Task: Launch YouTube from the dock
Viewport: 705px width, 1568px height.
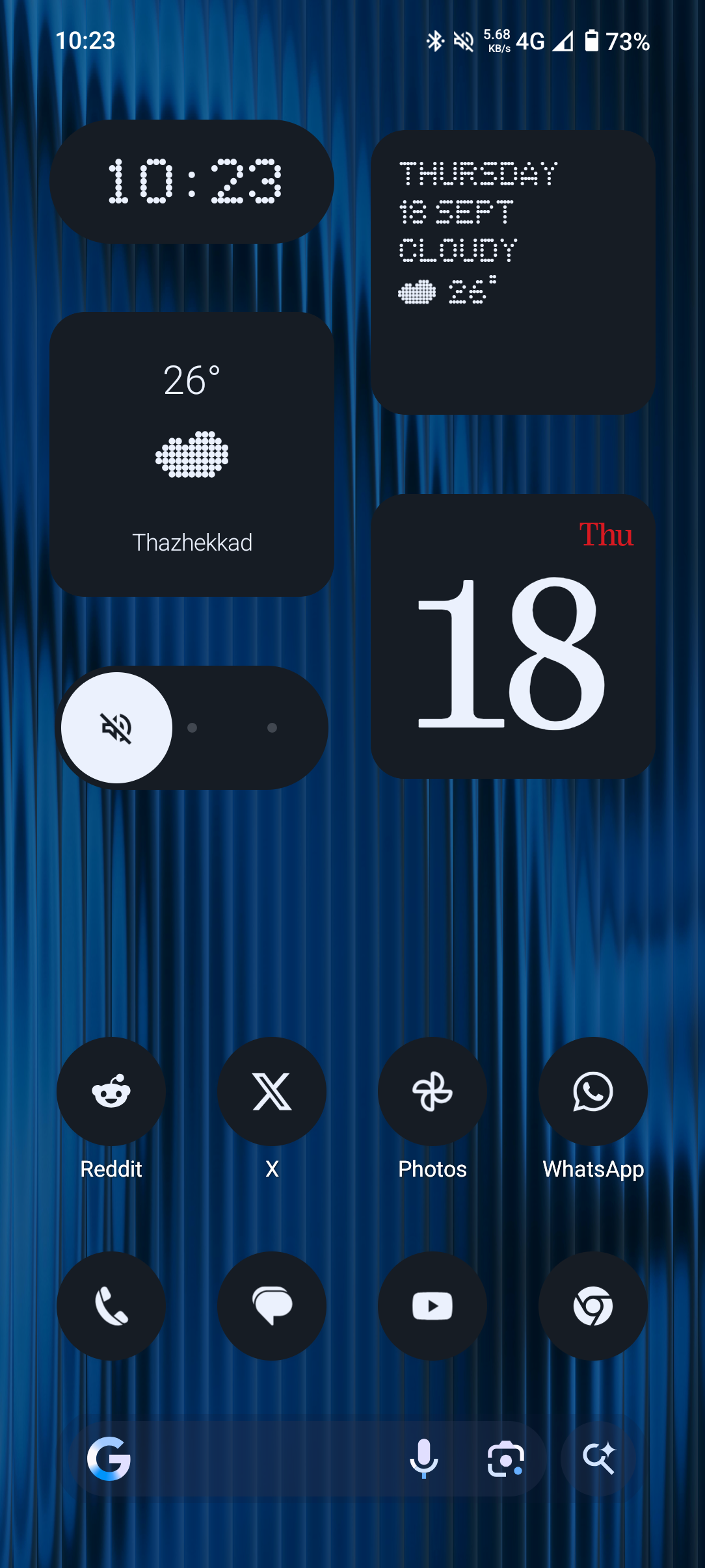Action: click(432, 1306)
